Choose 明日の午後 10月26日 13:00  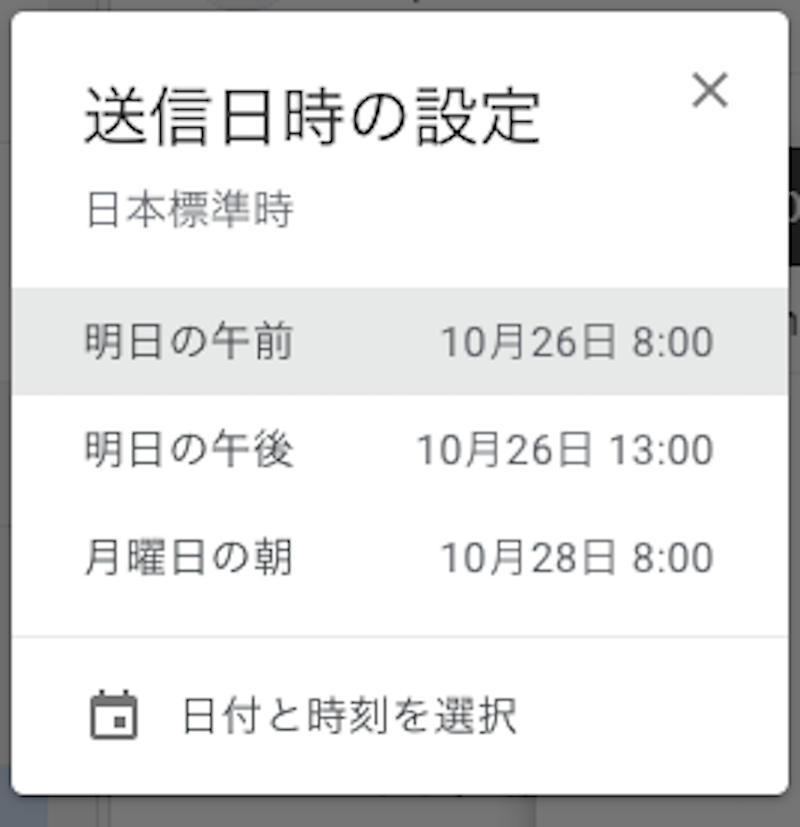[398, 450]
